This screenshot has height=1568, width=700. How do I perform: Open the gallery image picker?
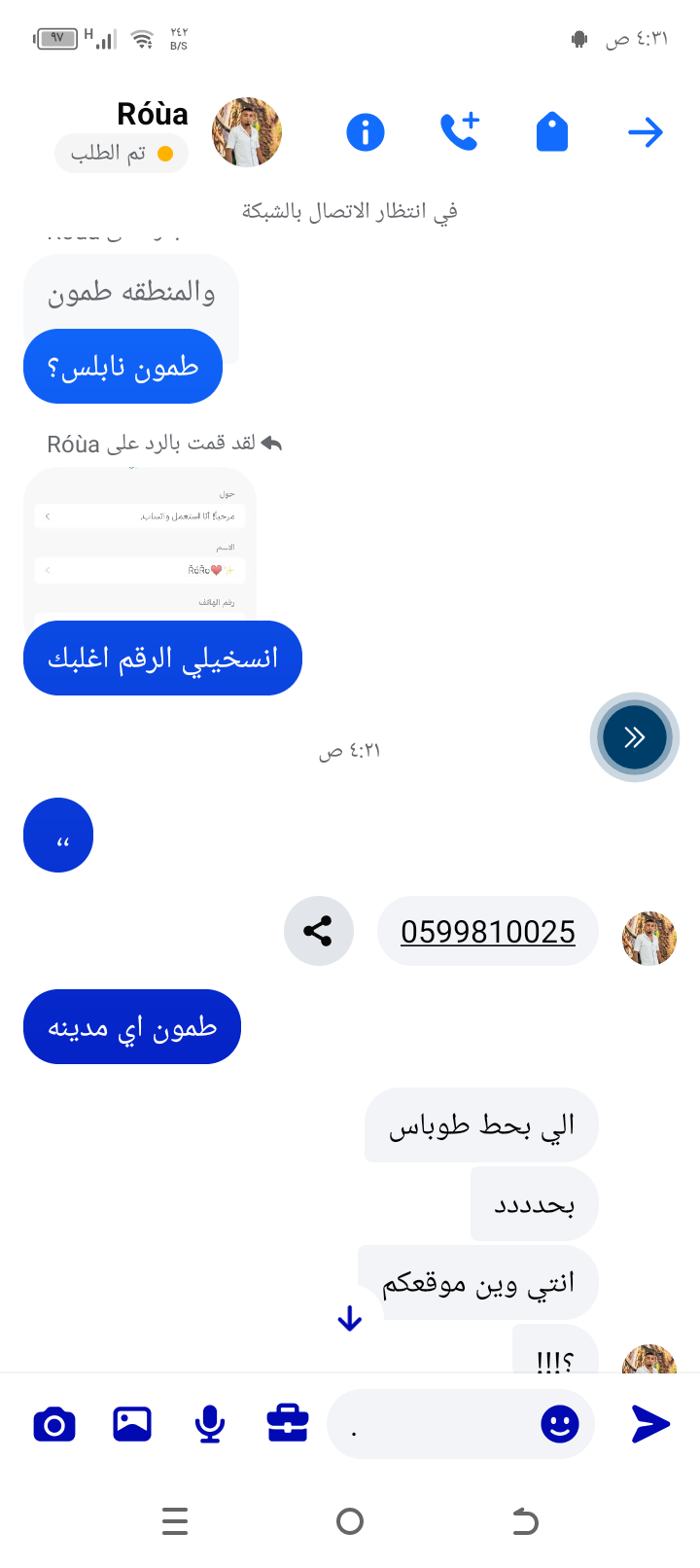(x=132, y=1424)
